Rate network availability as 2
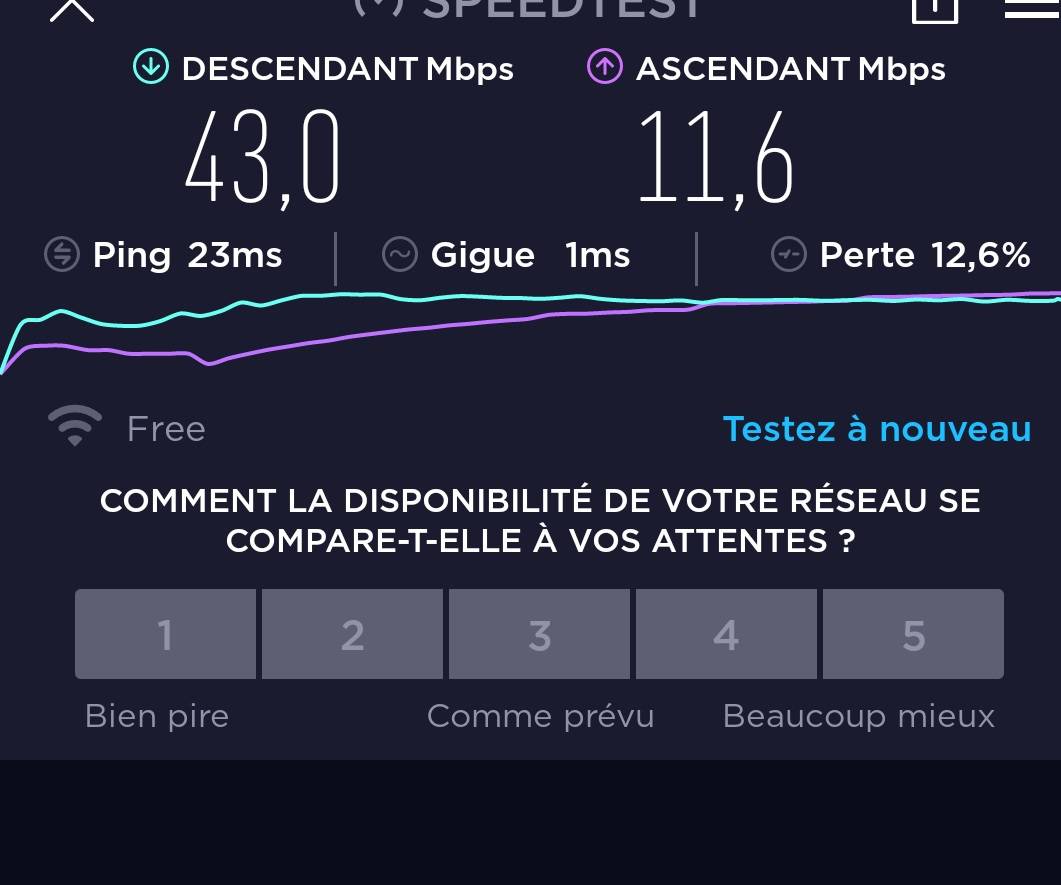The image size is (1061, 885). [352, 634]
